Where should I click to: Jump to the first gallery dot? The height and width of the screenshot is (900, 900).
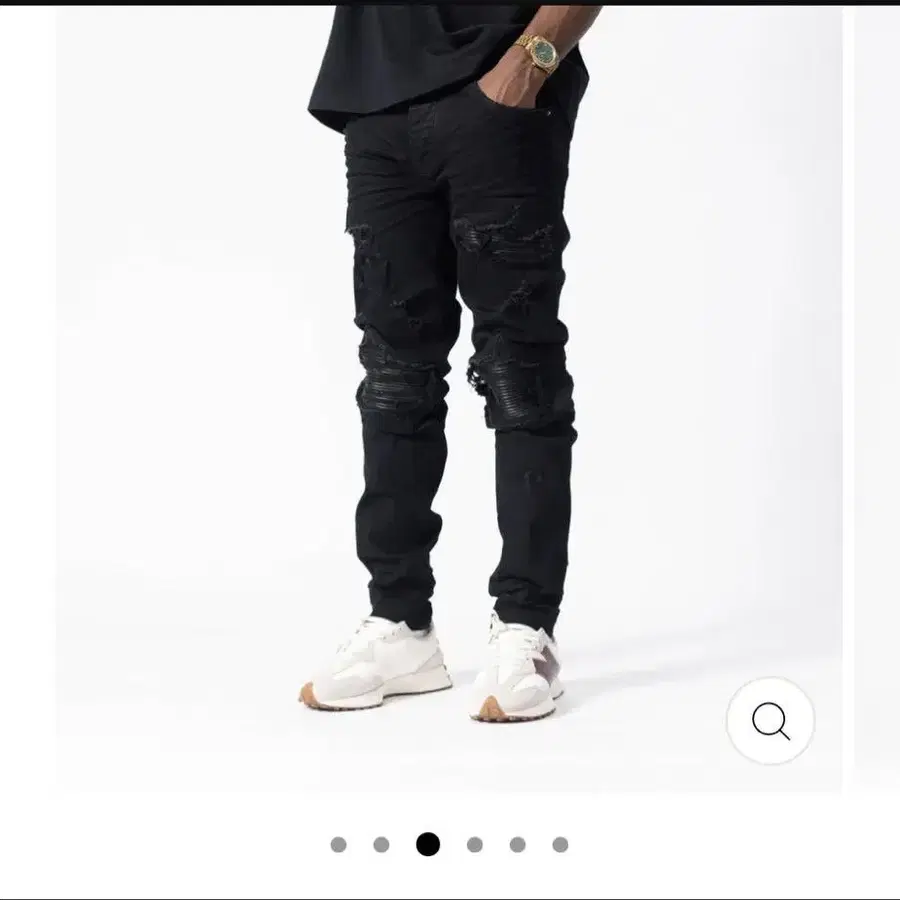[339, 844]
